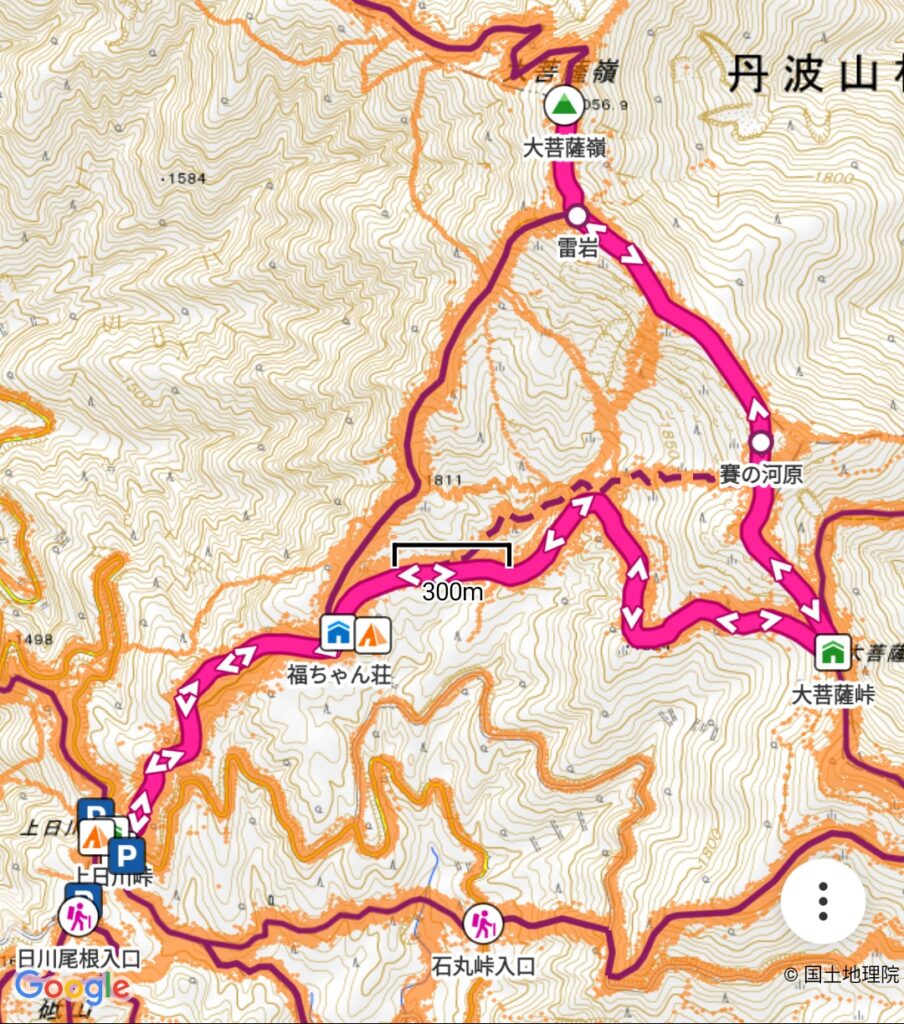The image size is (904, 1024).
Task: Open the 福ちゃん荘 lodge marker
Action: (337, 632)
